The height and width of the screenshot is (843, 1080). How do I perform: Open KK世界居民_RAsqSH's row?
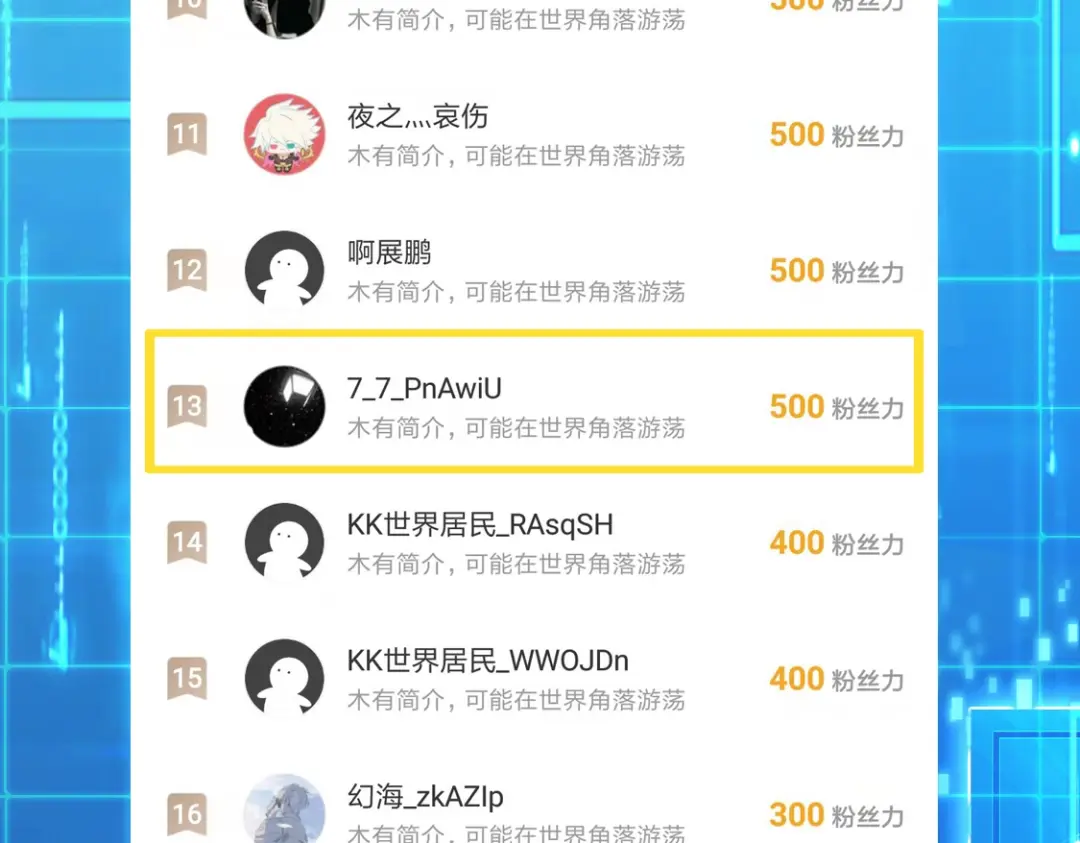tap(534, 542)
